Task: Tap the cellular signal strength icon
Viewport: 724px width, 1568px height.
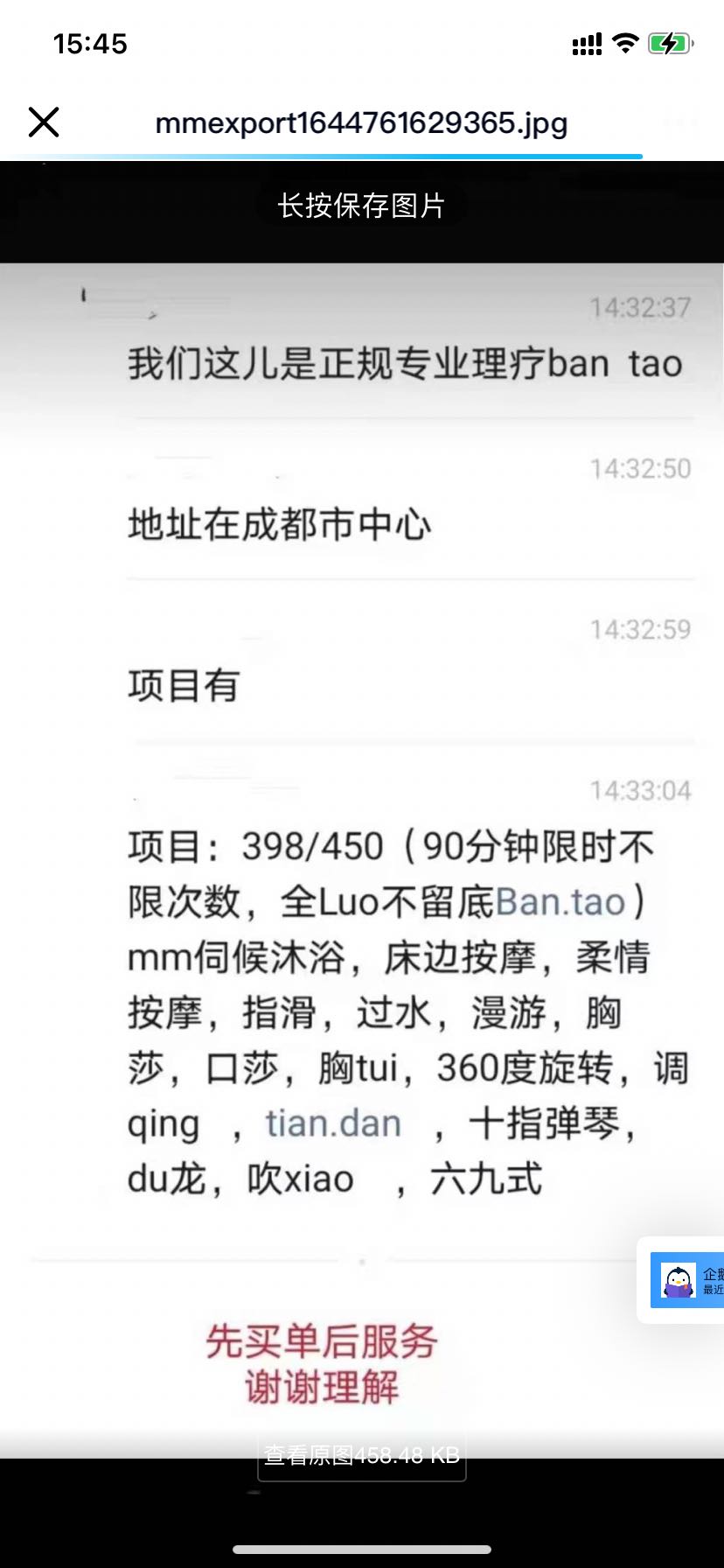Action: [x=586, y=41]
